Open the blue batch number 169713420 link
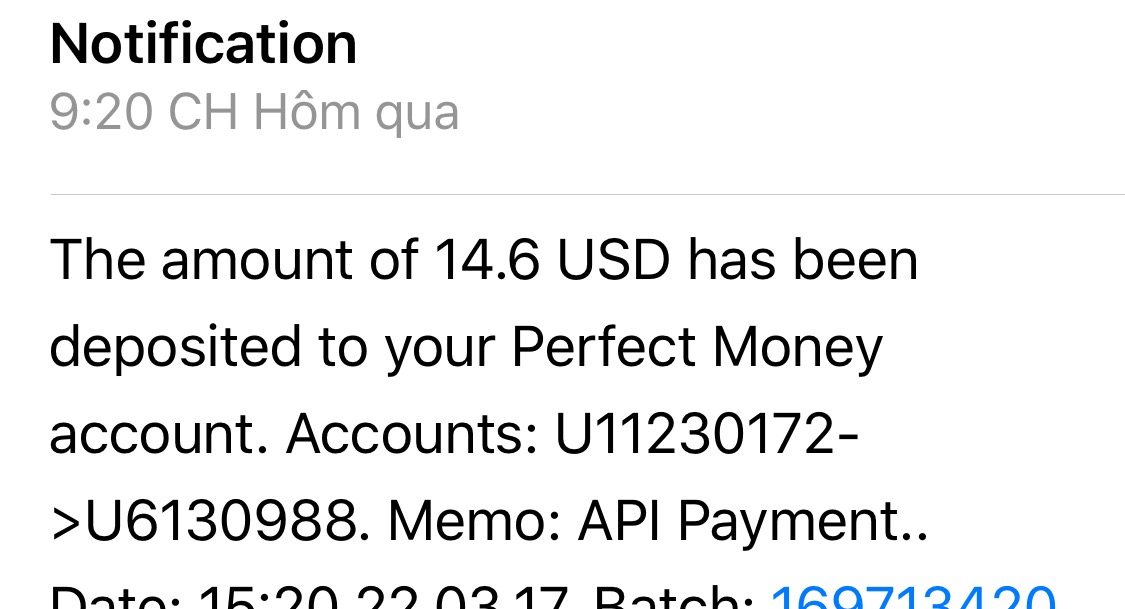Screen dimensions: 1125x609 [912, 596]
